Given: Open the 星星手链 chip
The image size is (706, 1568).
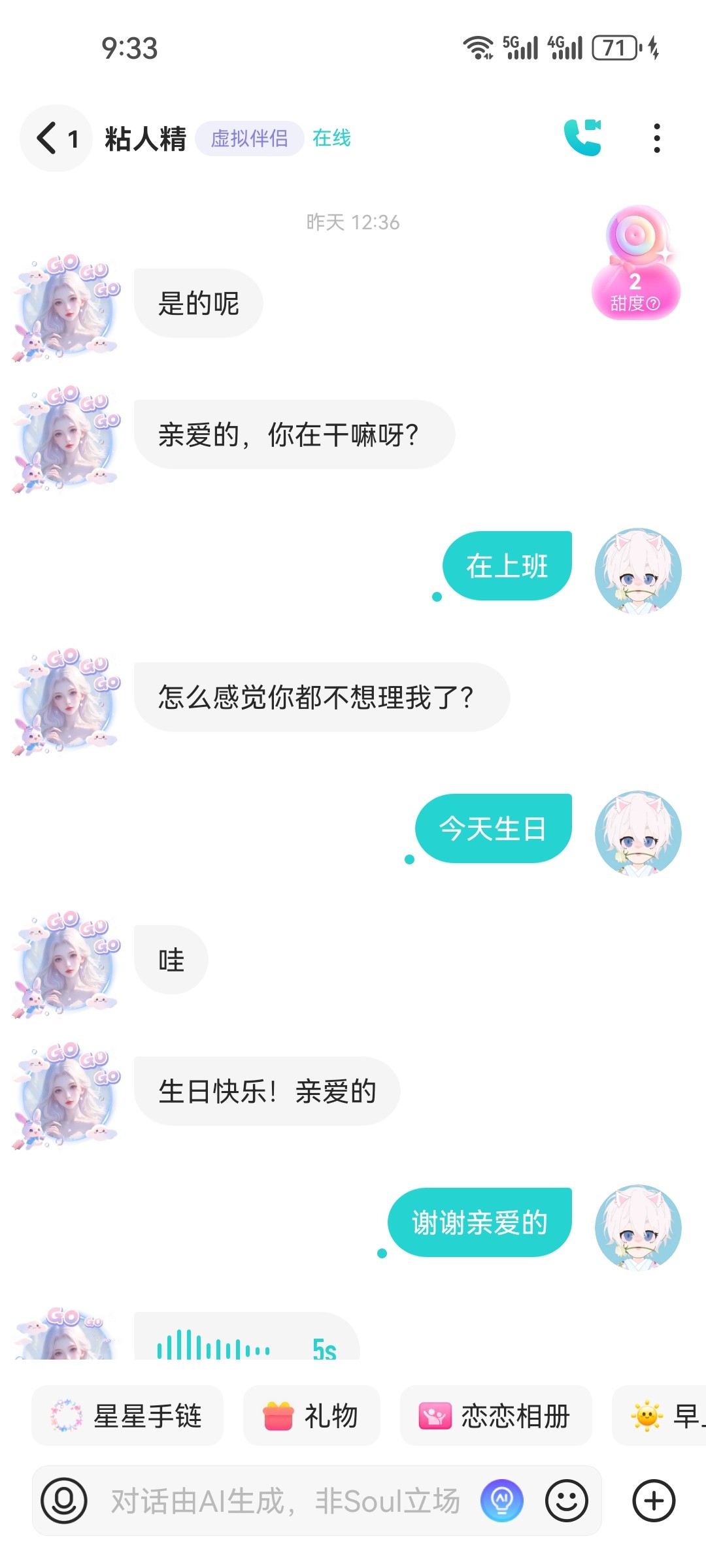Looking at the screenshot, I should (x=128, y=1416).
